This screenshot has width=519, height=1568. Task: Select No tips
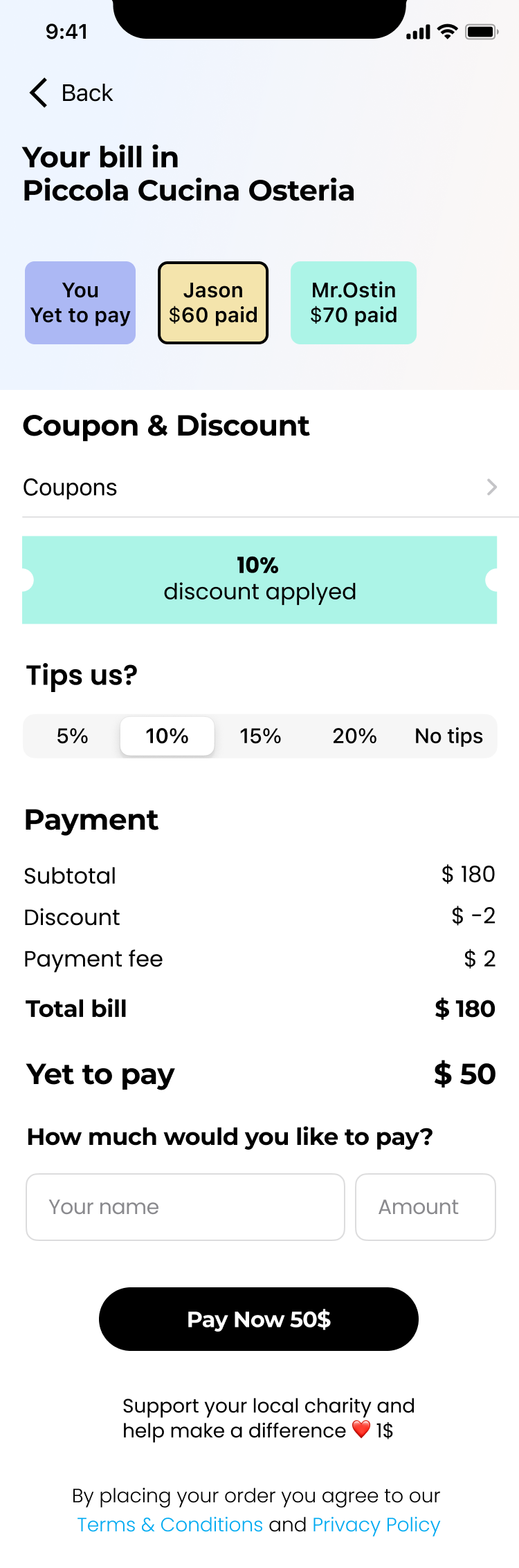(x=448, y=736)
